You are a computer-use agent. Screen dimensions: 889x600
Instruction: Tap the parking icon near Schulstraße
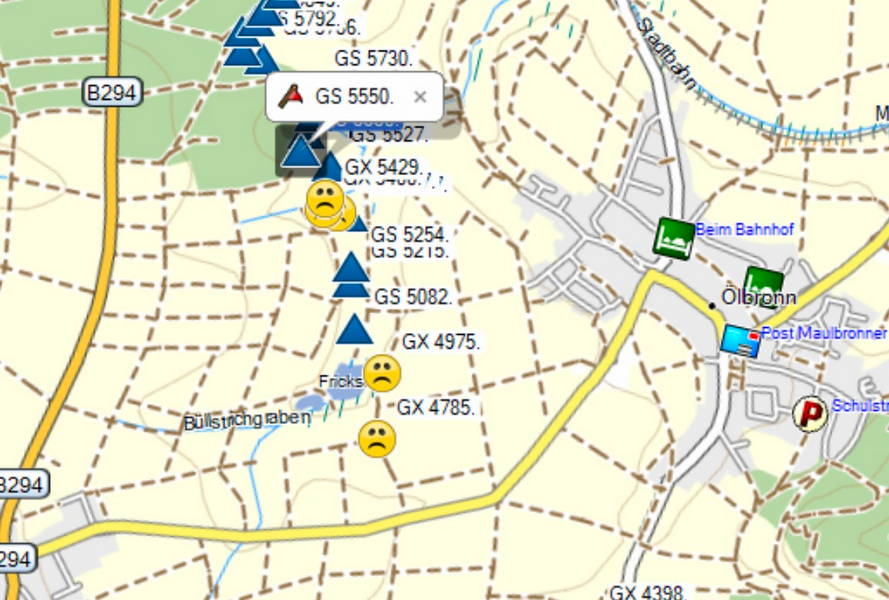(x=809, y=413)
